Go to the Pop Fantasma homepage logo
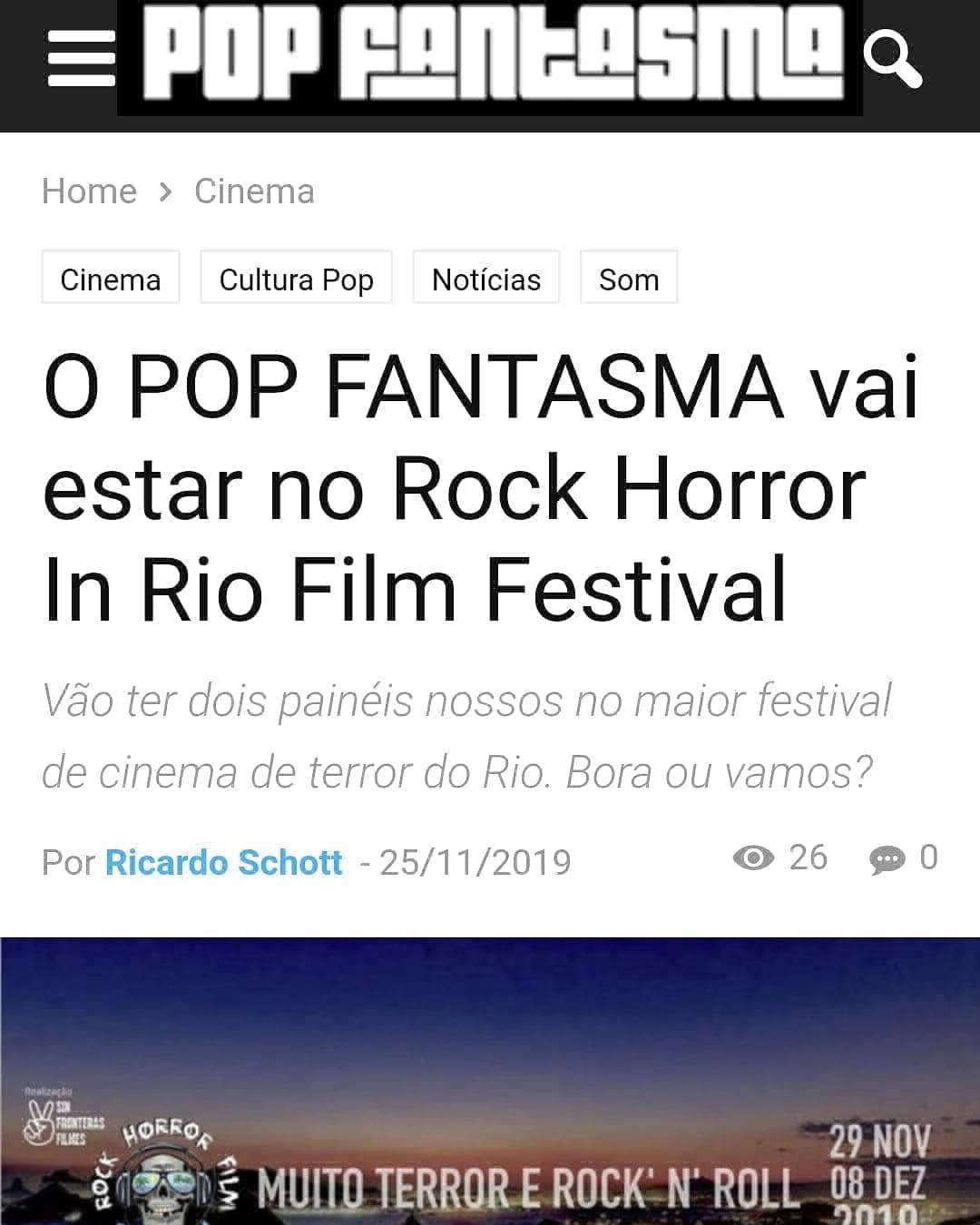 point(491,54)
